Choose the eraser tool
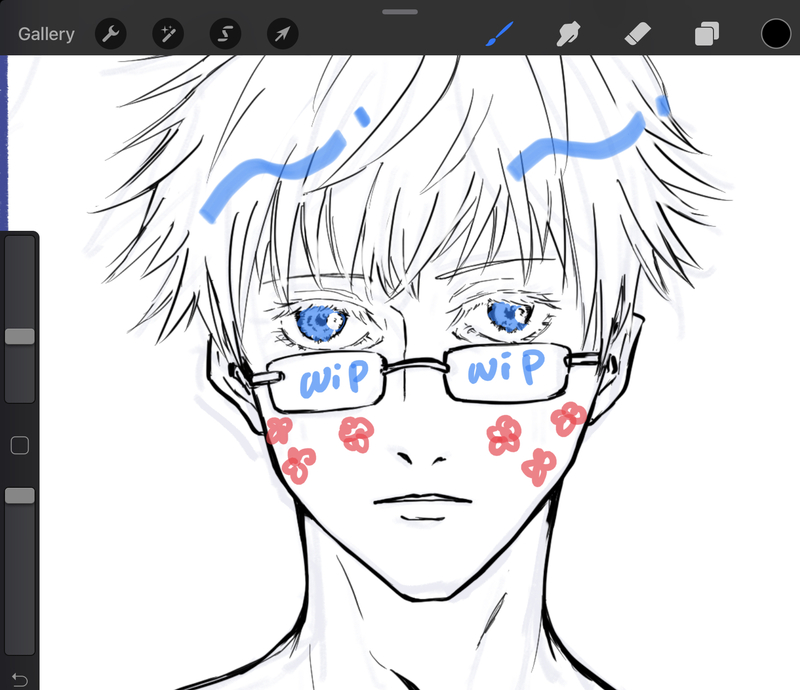The image size is (800, 690). [637, 34]
